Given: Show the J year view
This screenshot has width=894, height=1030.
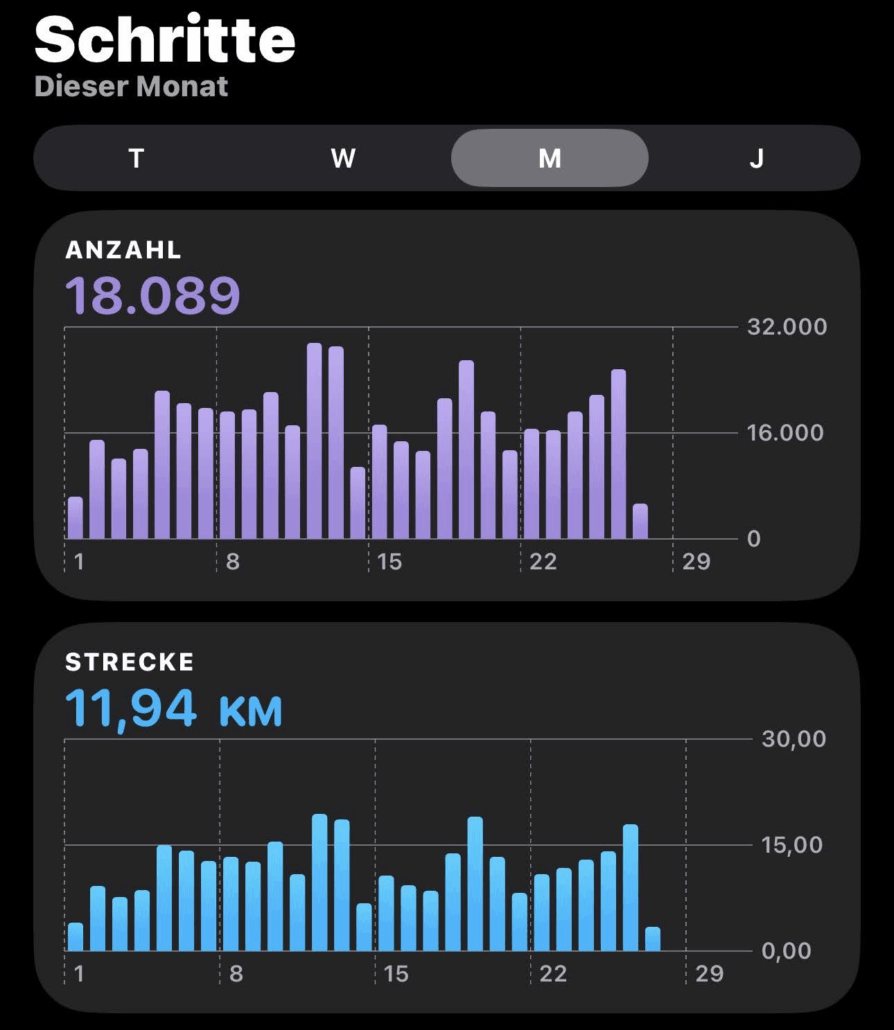Looking at the screenshot, I should (756, 158).
